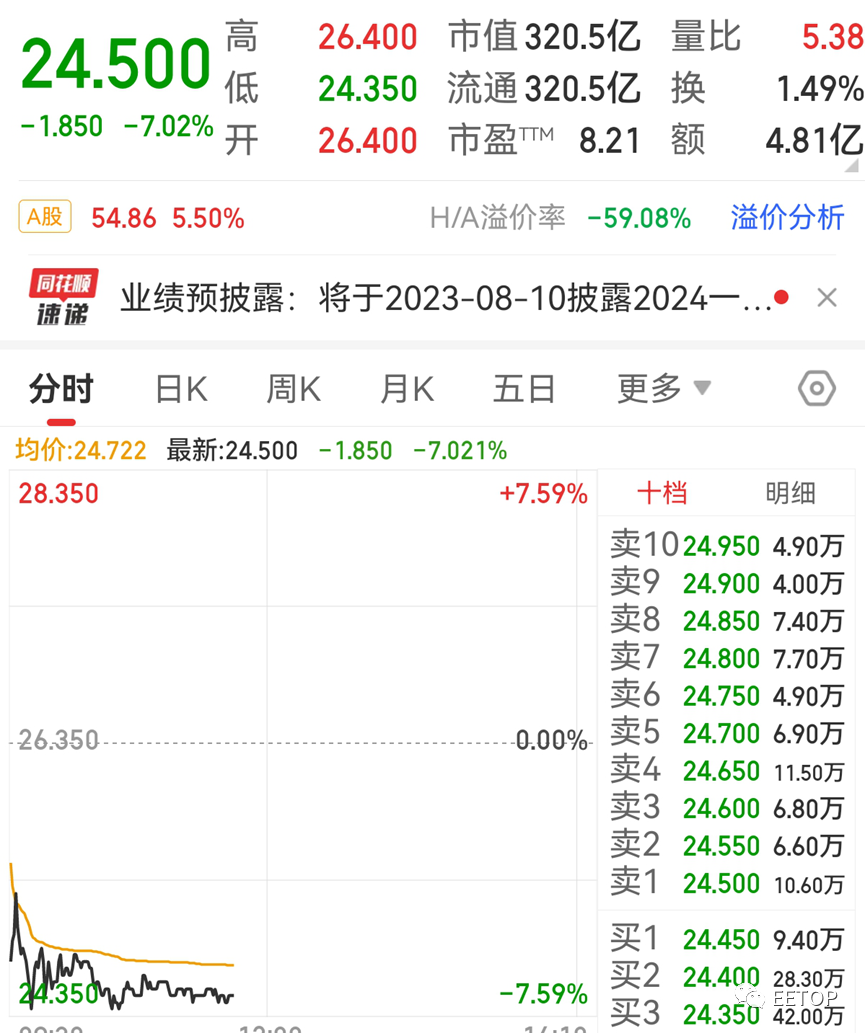
Task: Open chart settings via the gear icon
Action: click(816, 388)
